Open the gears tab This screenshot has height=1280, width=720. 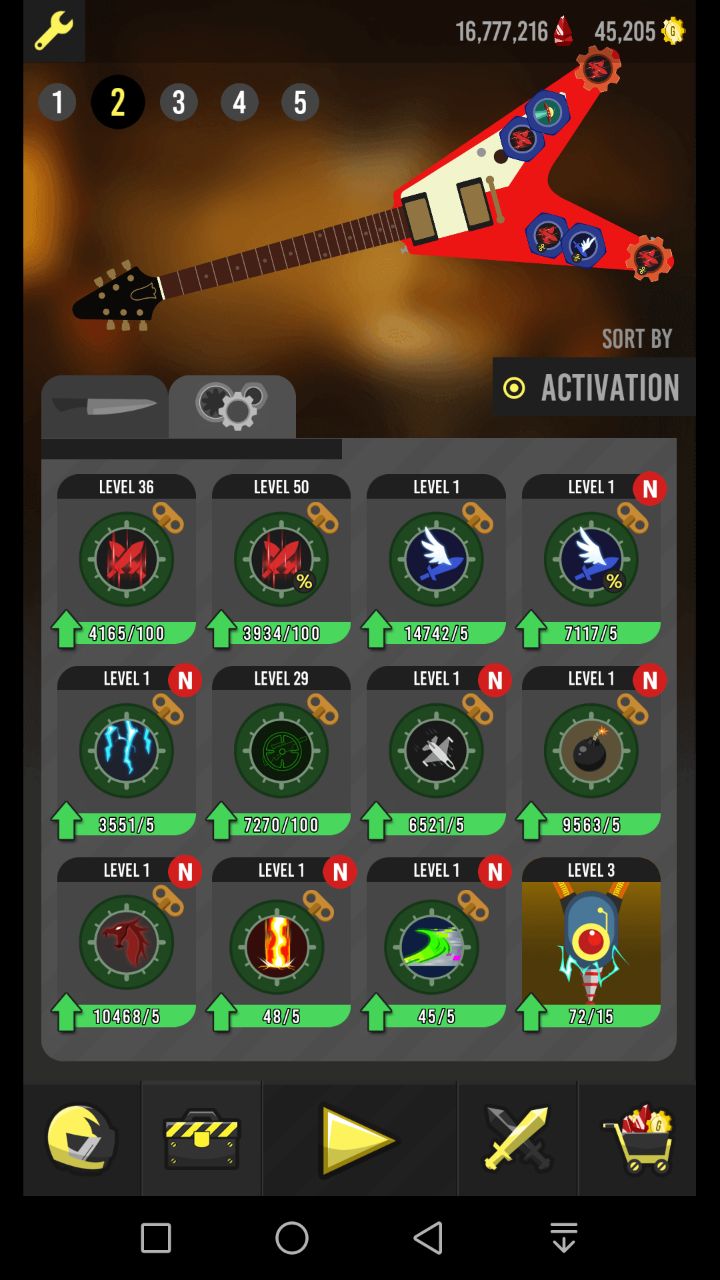click(x=232, y=406)
